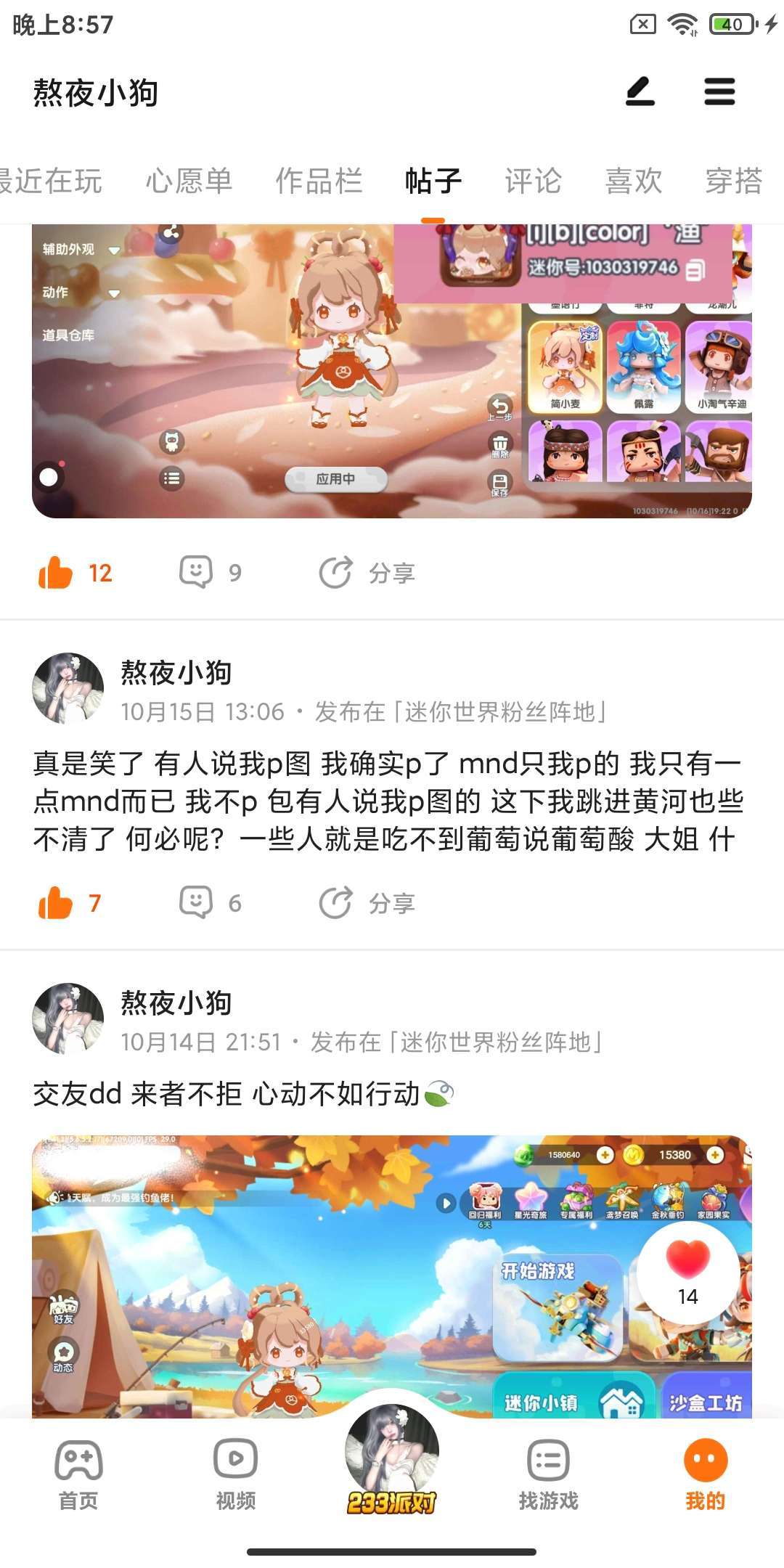Tap the edit pencil icon in header

[x=640, y=92]
